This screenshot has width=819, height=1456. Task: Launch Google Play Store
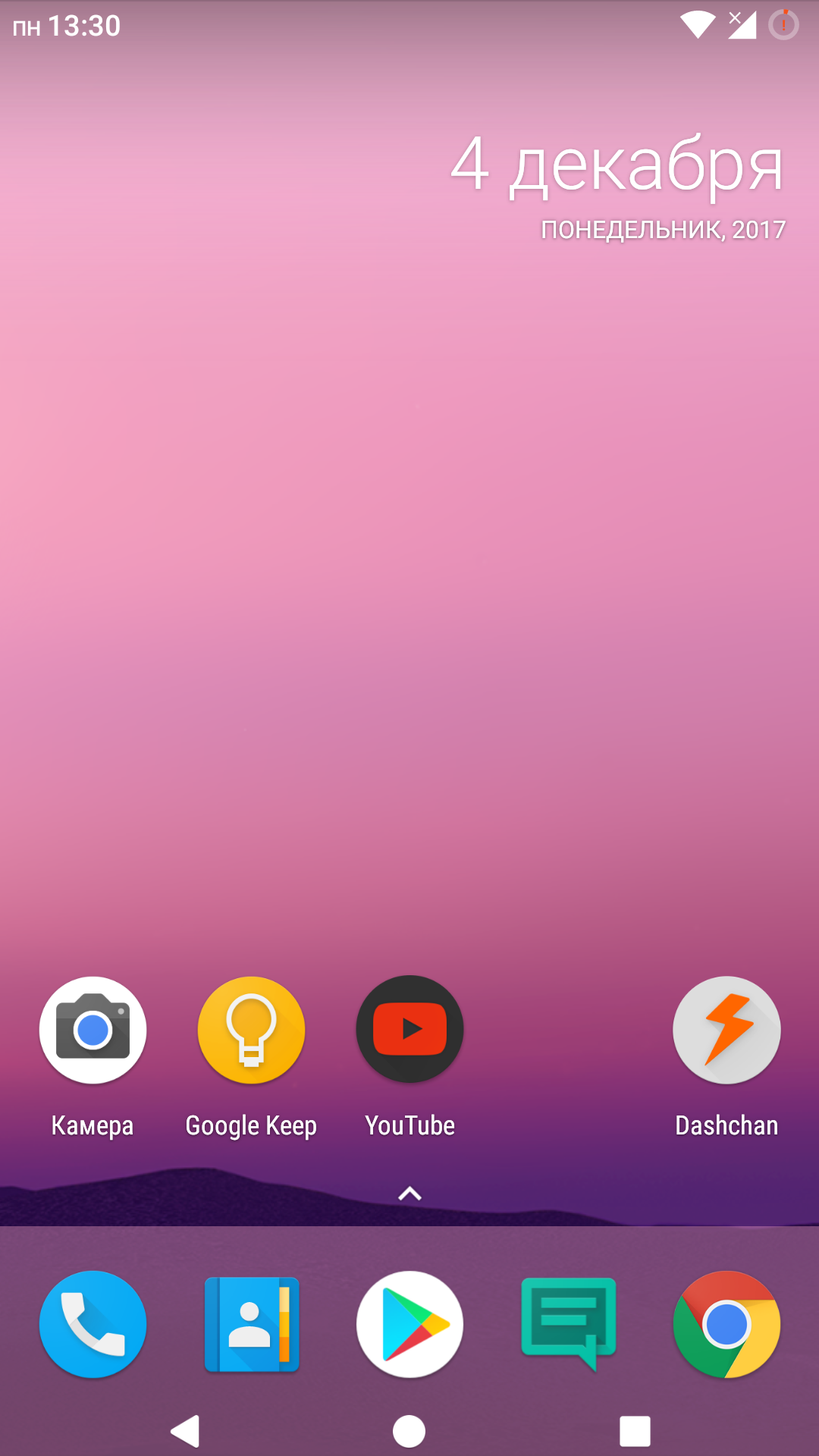[409, 1324]
